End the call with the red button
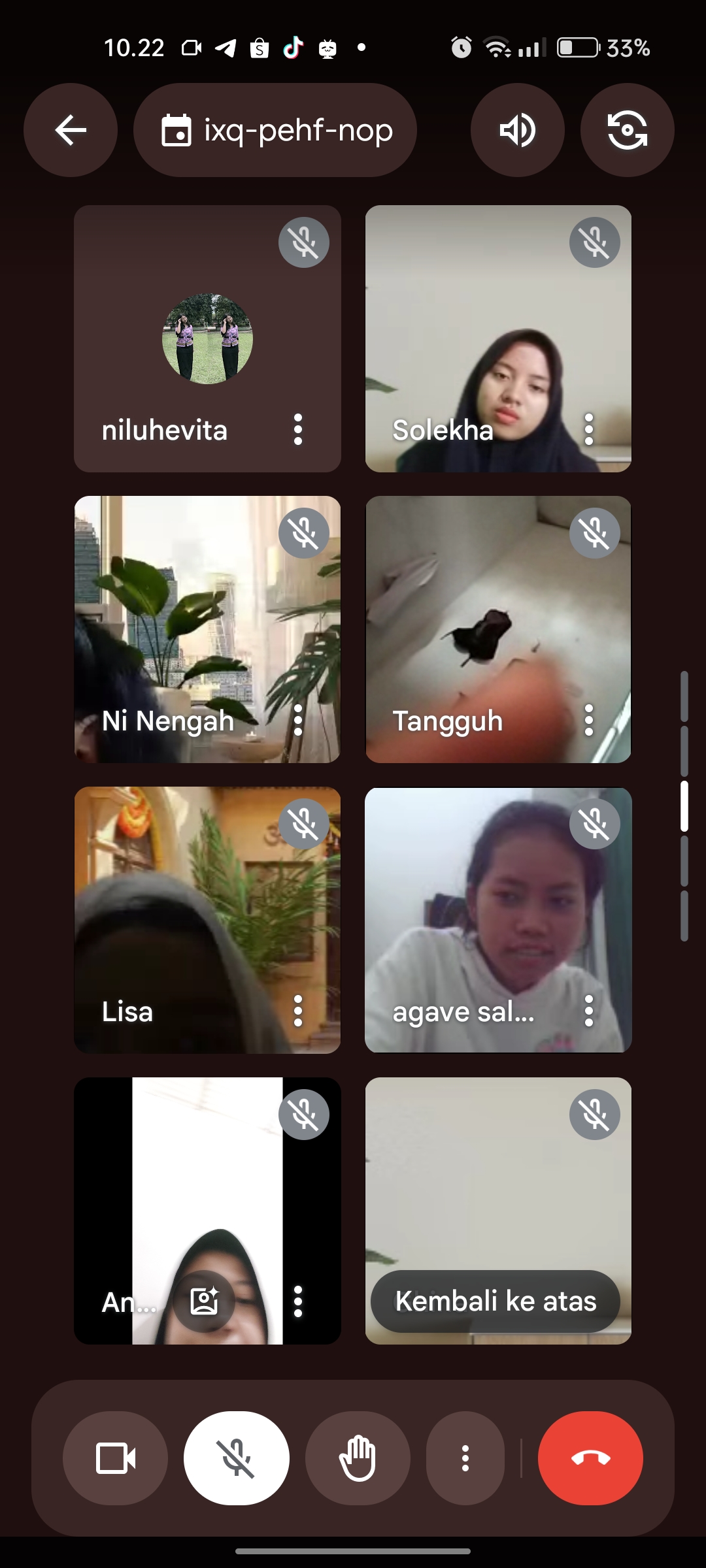 click(x=590, y=1458)
